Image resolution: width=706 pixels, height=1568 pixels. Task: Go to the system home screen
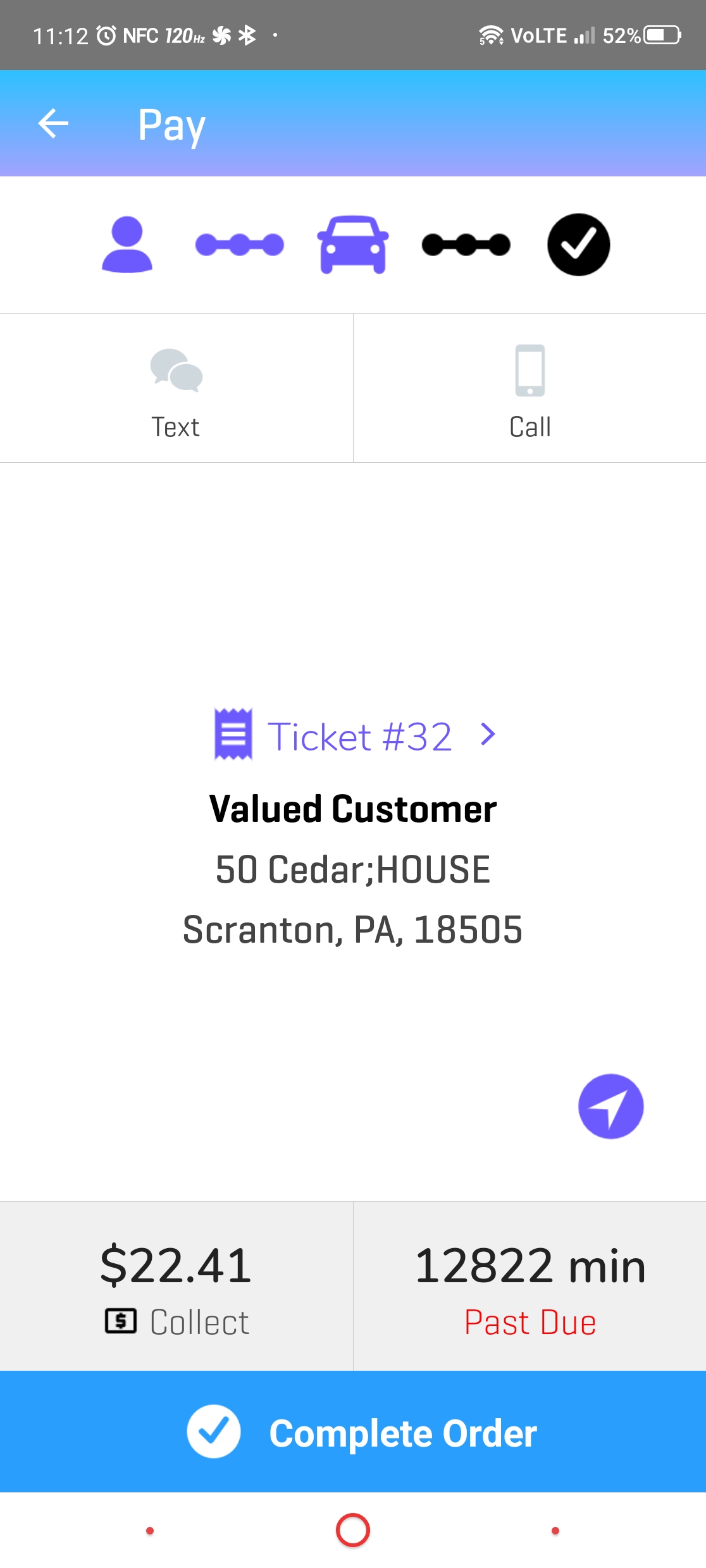click(353, 1530)
